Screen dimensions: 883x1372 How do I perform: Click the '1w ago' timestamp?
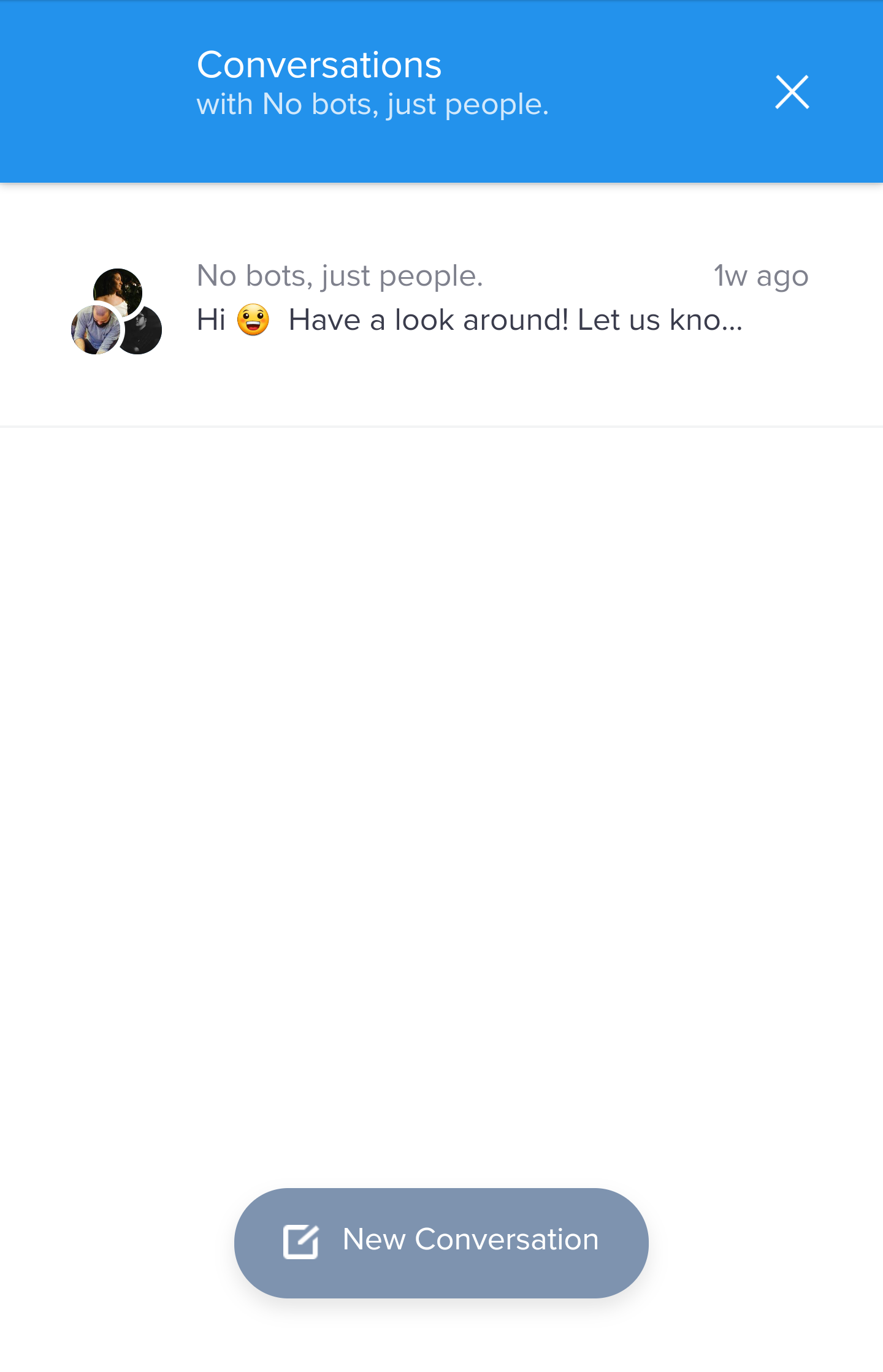(x=760, y=275)
